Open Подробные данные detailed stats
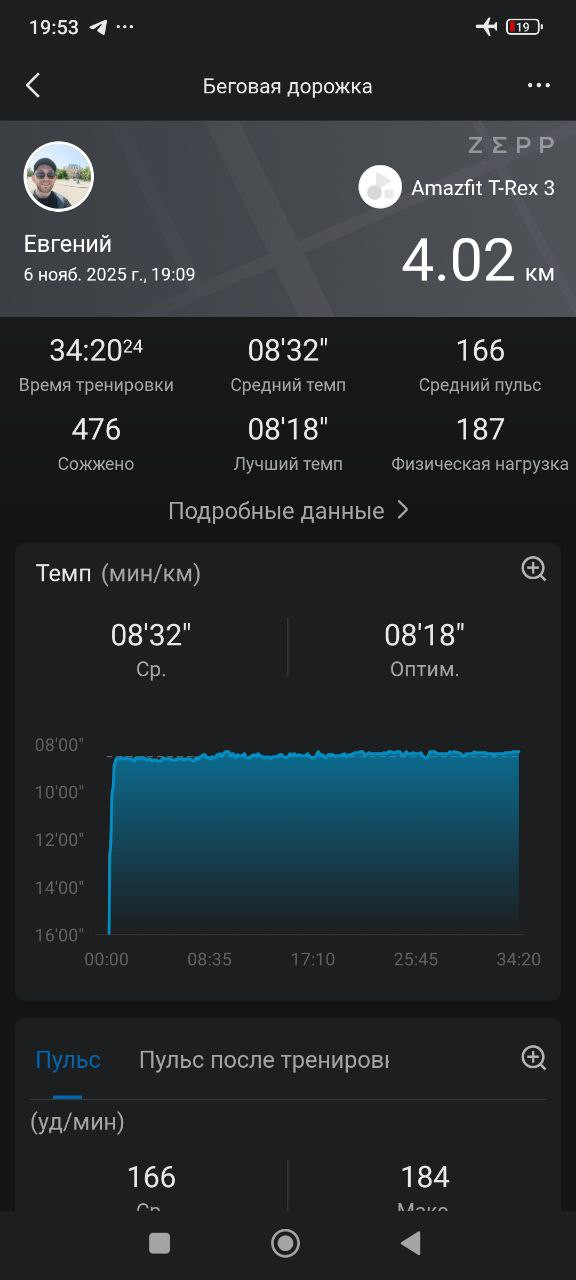576x1280 pixels. click(288, 511)
